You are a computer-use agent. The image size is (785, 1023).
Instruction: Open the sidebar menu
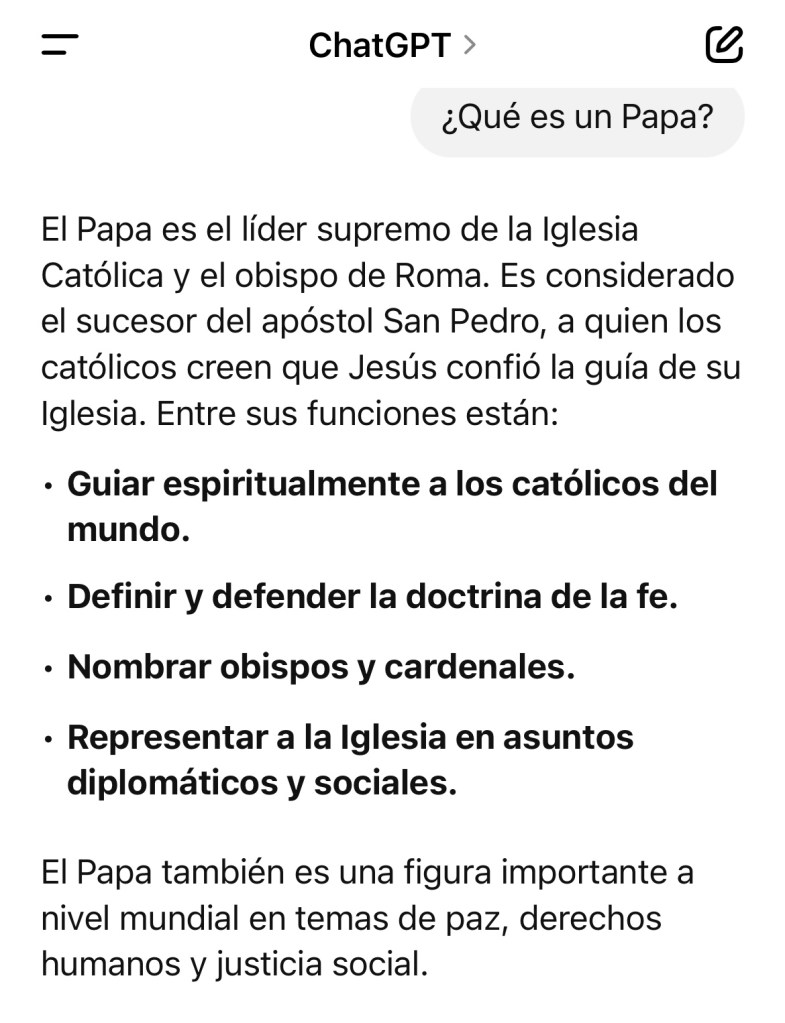(x=59, y=45)
